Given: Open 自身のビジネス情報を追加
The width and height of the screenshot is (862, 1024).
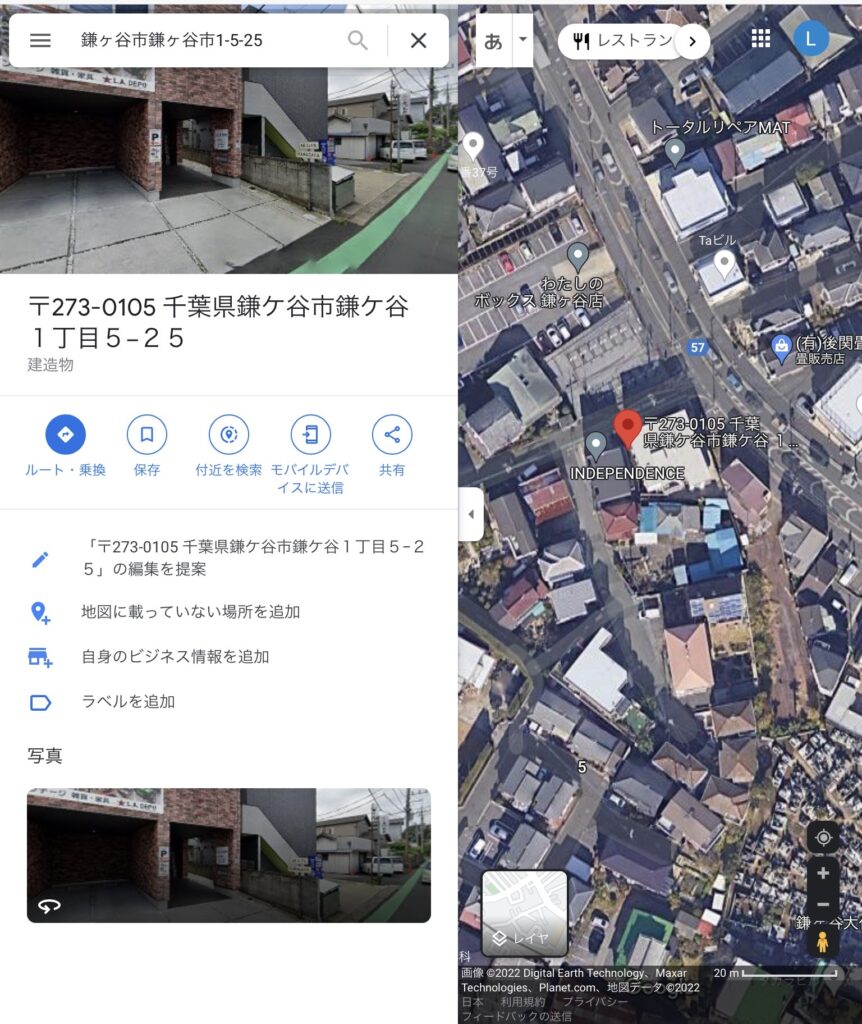Looking at the screenshot, I should (175, 657).
